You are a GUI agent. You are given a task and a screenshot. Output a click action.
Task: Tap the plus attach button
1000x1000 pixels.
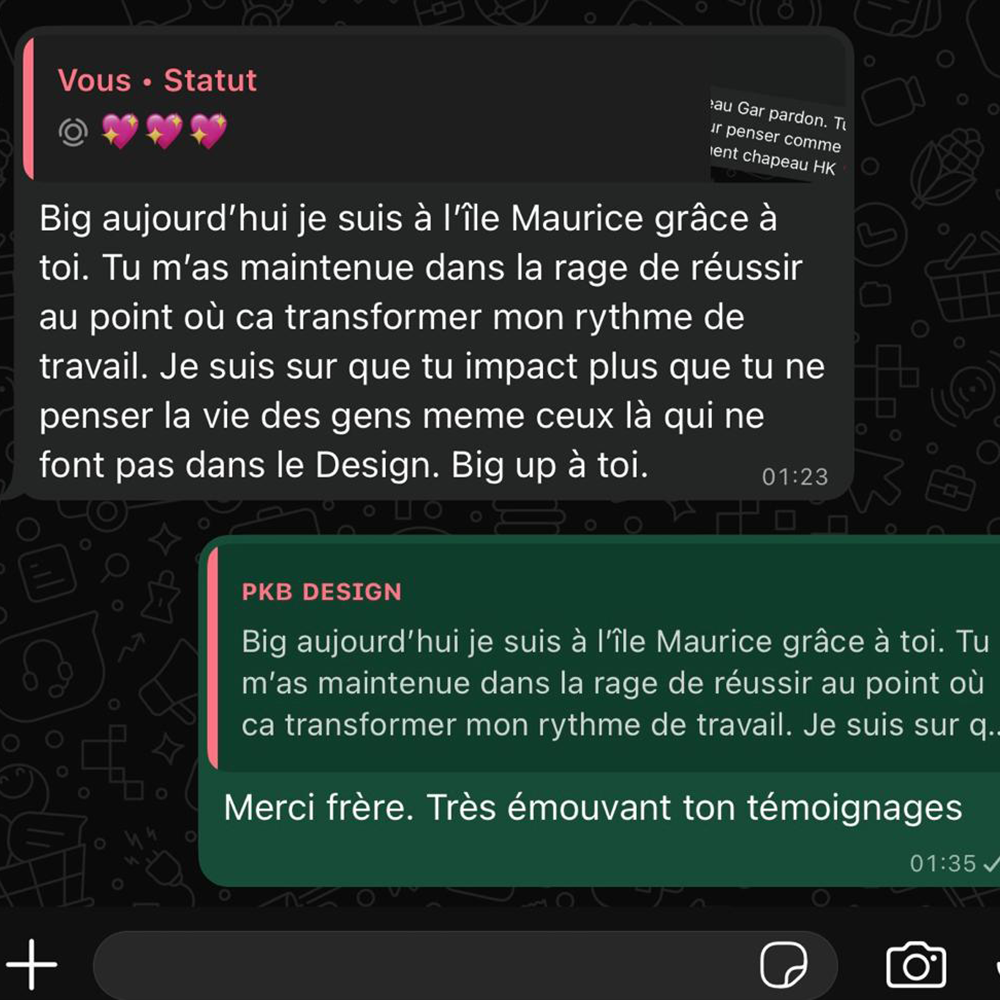pyautogui.click(x=33, y=965)
